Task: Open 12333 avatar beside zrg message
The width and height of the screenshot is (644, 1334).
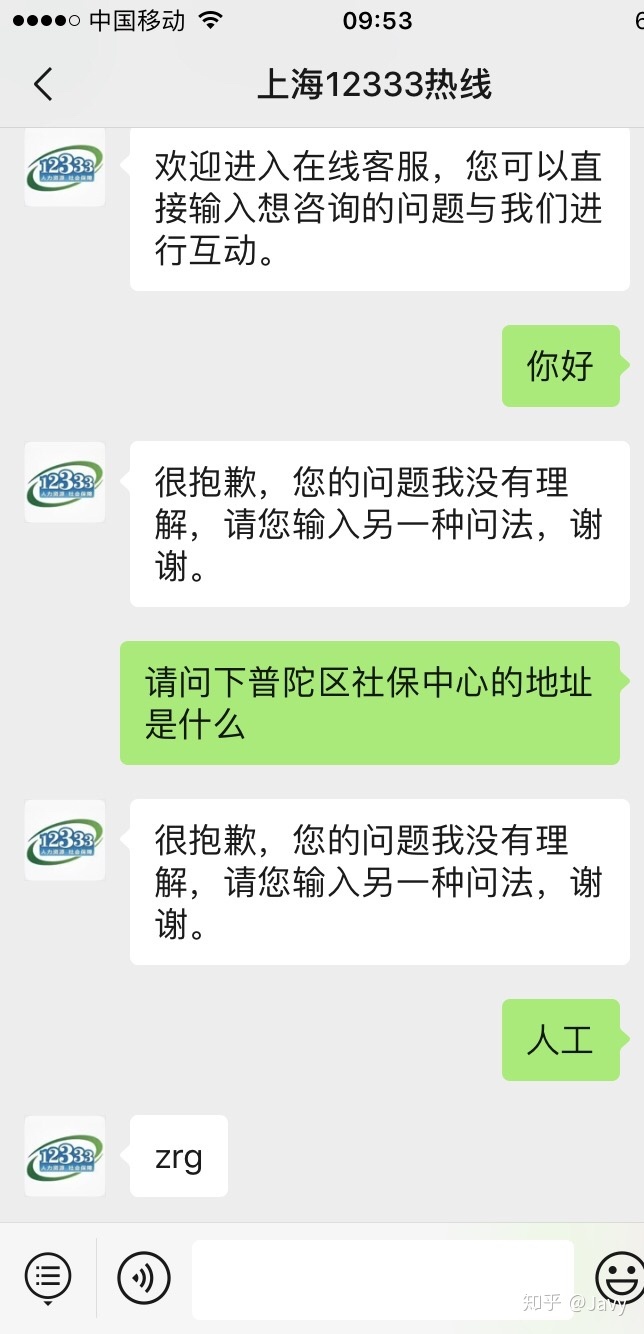Action: point(65,1156)
